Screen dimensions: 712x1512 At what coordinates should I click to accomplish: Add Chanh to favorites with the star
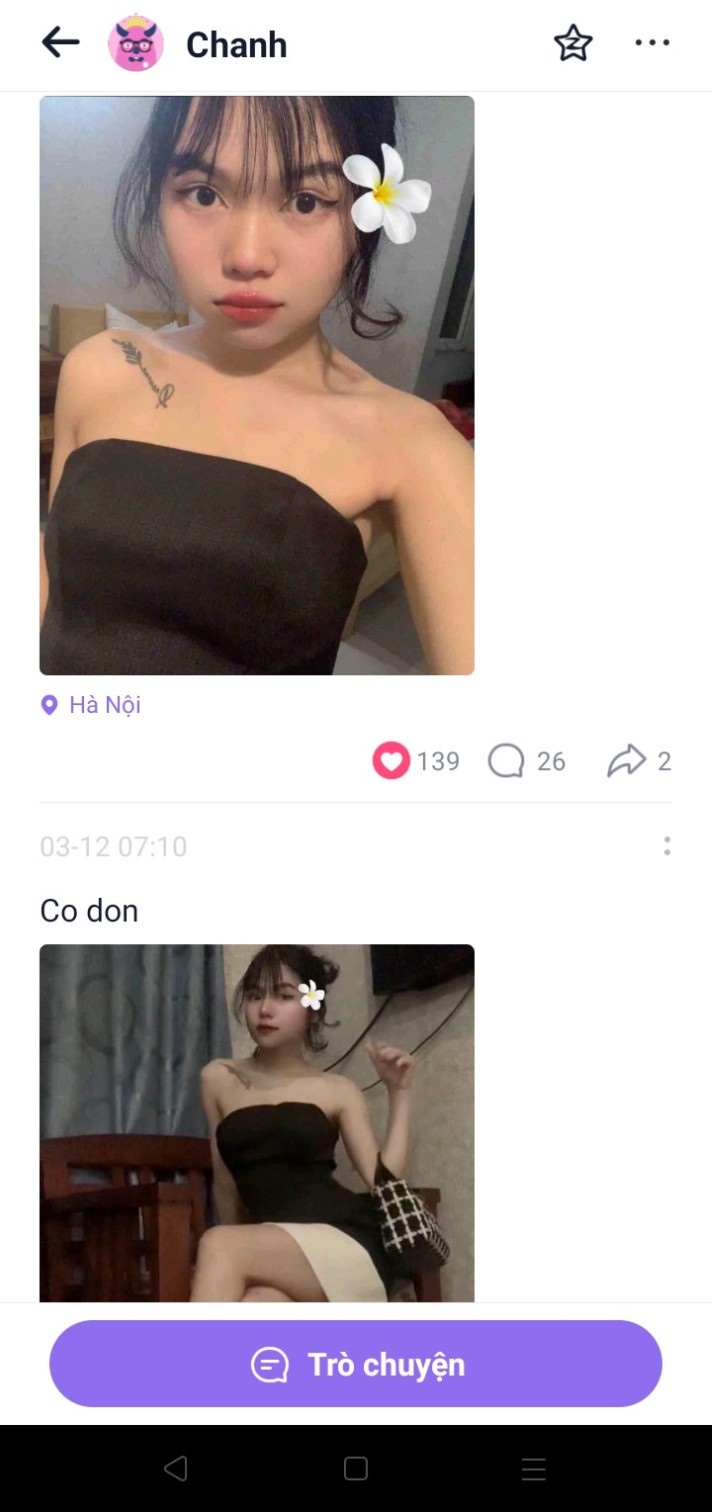coord(573,43)
